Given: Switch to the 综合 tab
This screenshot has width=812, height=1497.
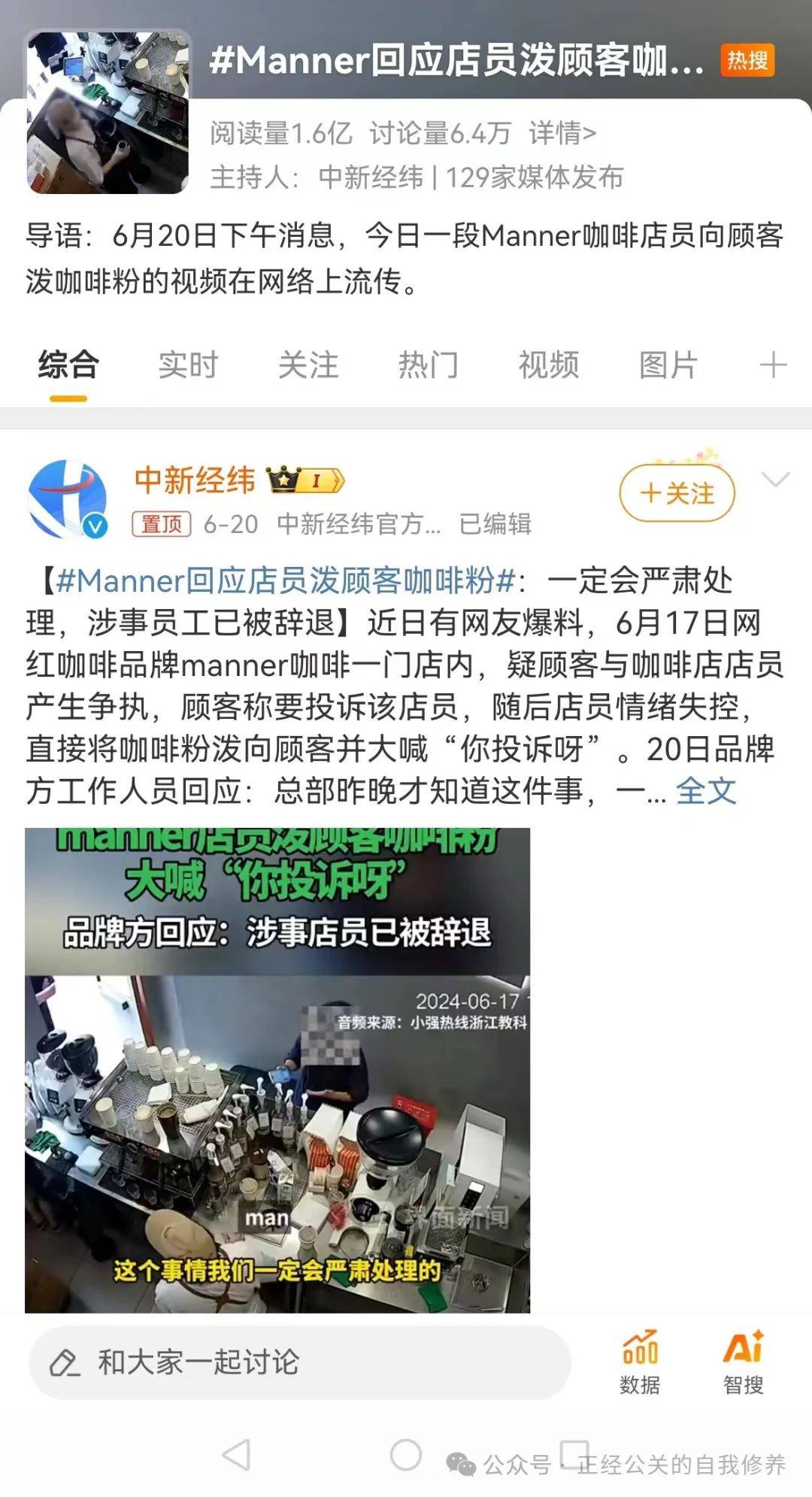Looking at the screenshot, I should pyautogui.click(x=68, y=365).
